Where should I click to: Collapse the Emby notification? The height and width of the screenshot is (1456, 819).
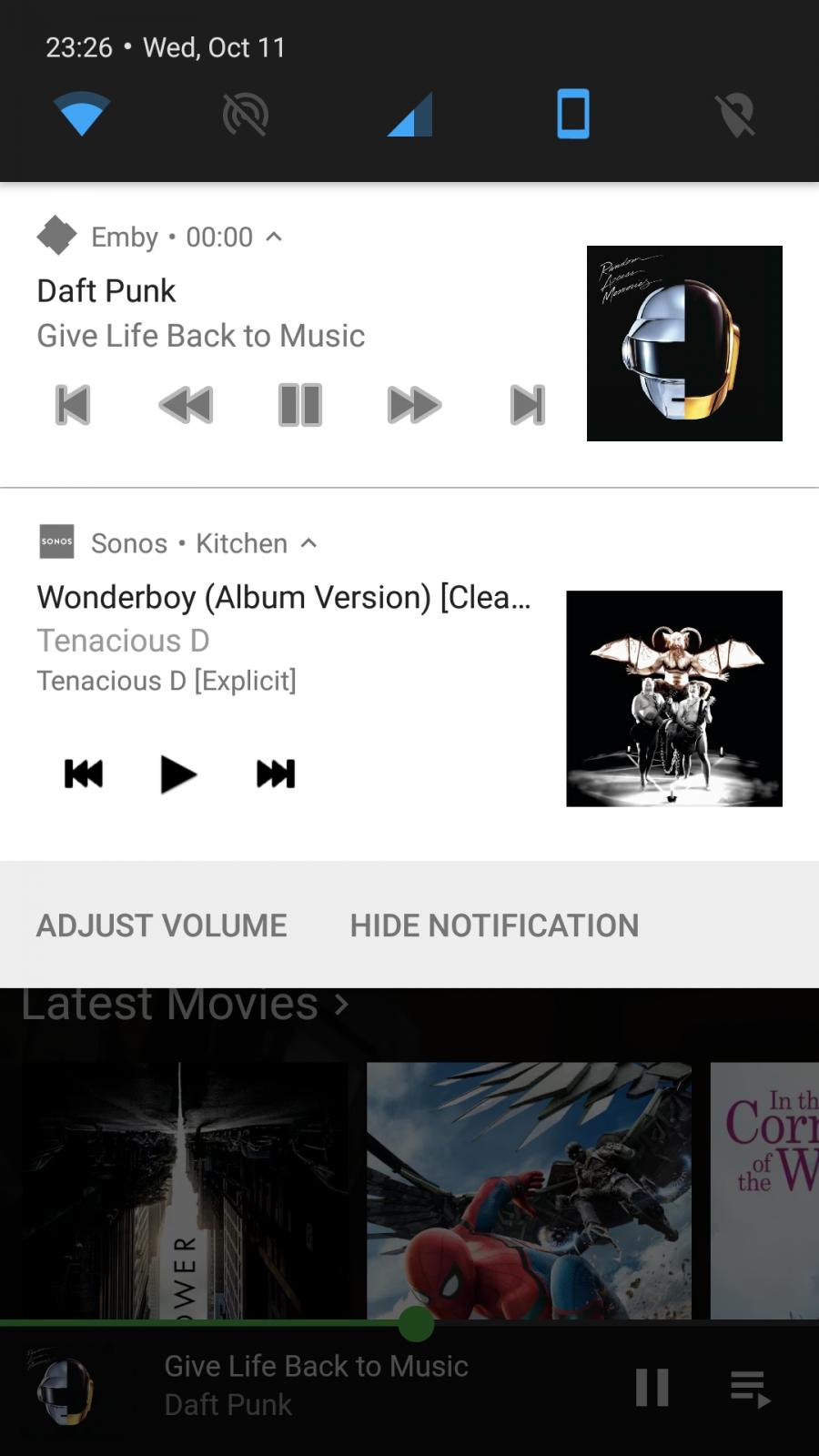274,237
